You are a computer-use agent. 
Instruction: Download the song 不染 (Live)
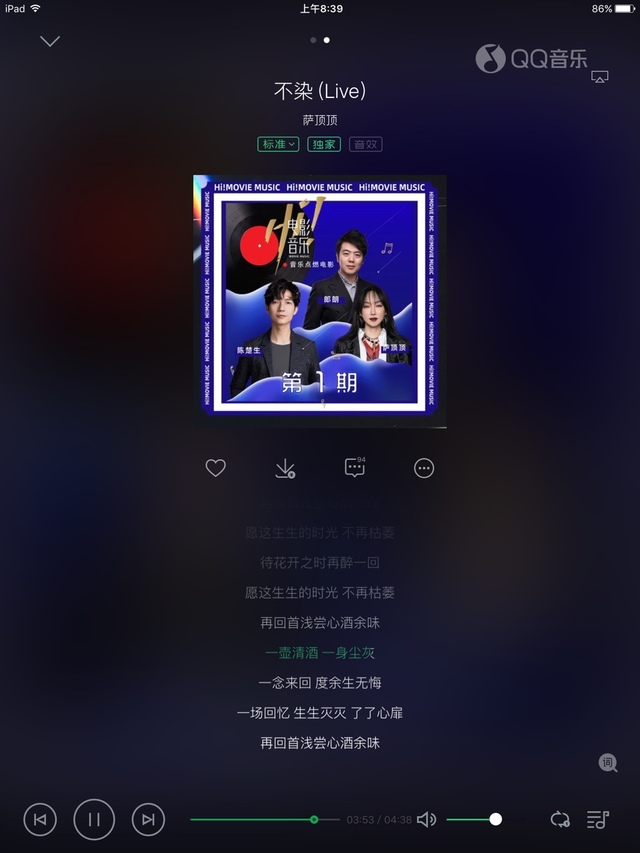[285, 468]
